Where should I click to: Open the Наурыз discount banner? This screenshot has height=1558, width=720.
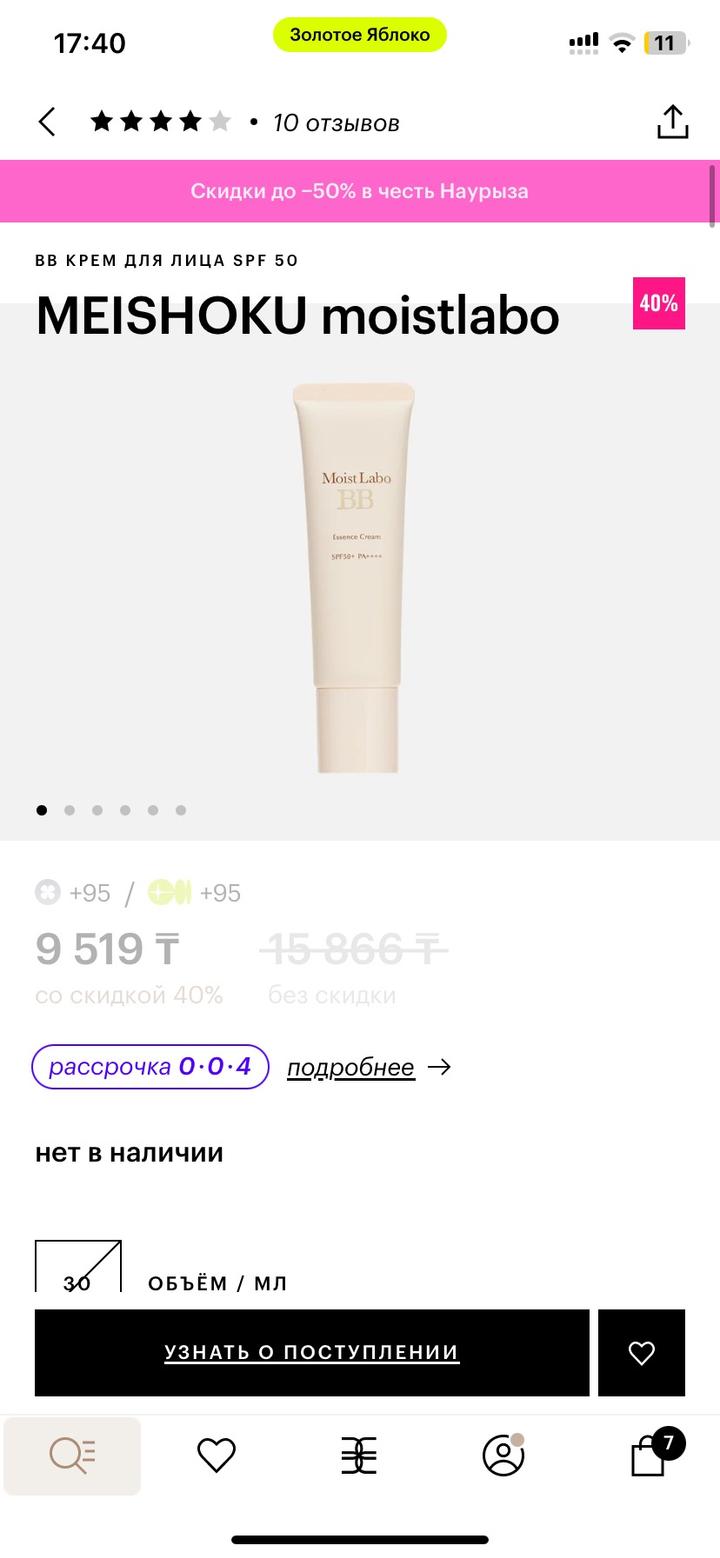tap(359, 191)
